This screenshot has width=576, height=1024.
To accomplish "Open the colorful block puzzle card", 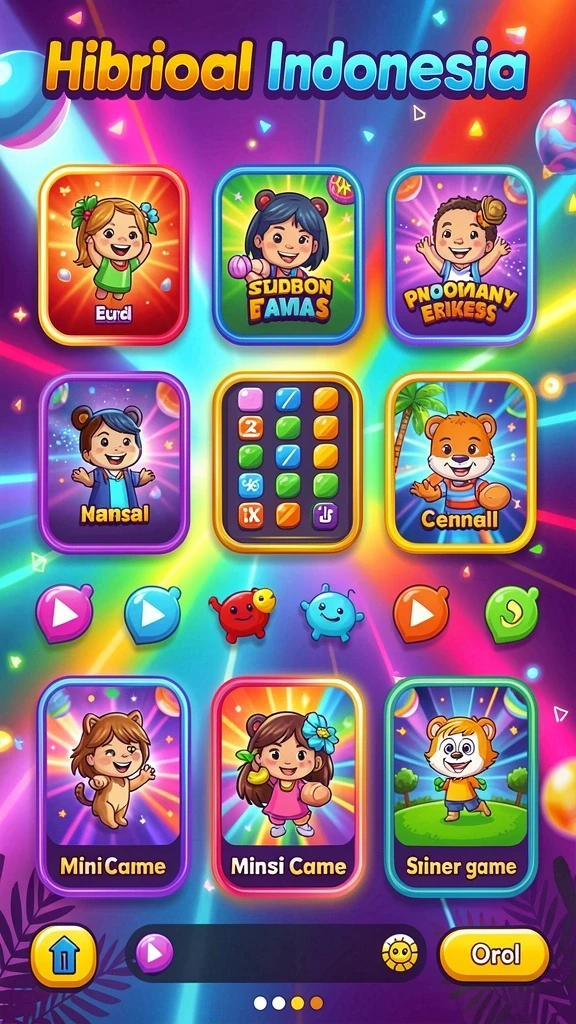I will [287, 462].
